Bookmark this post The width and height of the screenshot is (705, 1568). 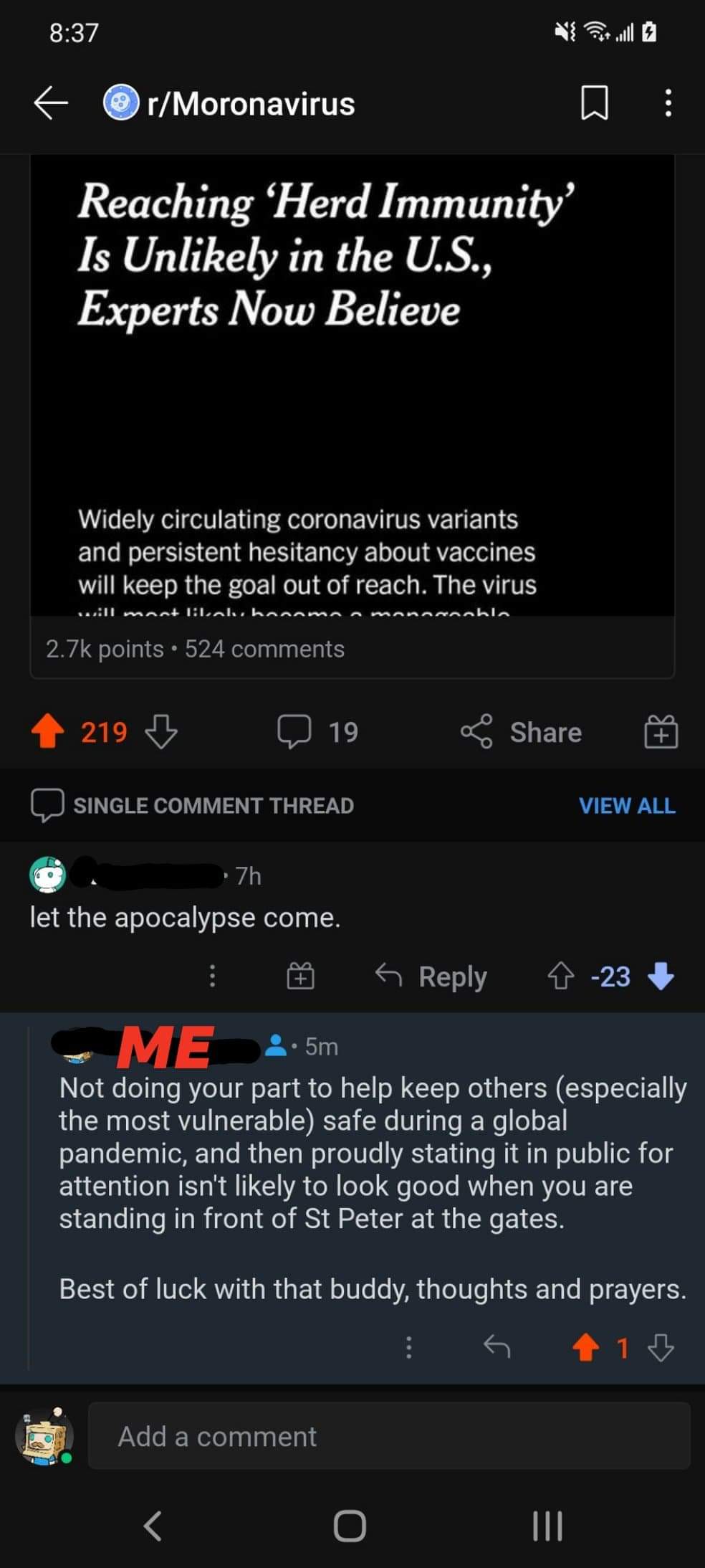pyautogui.click(x=594, y=103)
